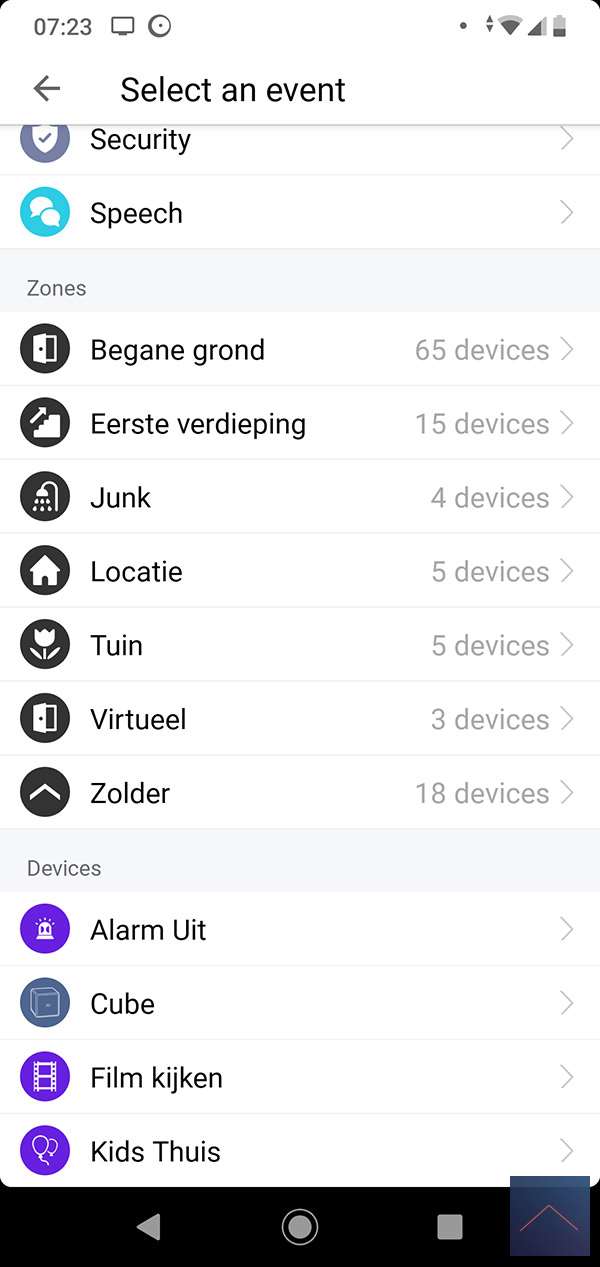Open the Eerste verdieping zone

tap(300, 424)
